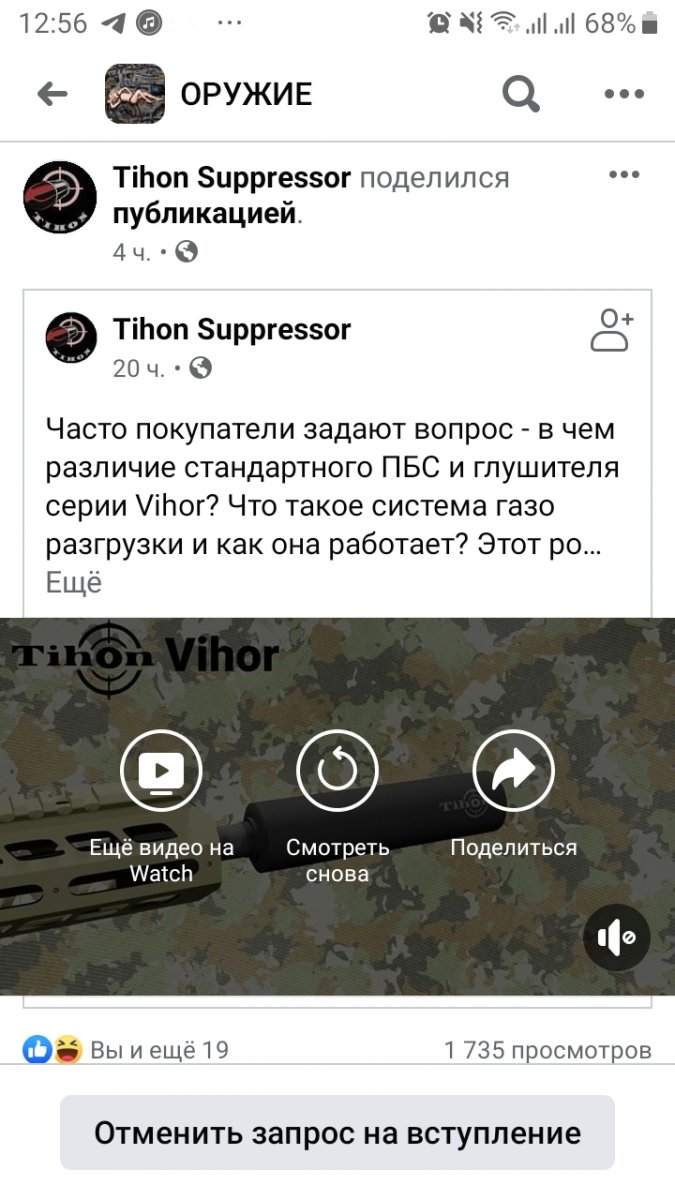The image size is (675, 1200).
Task: Toggle the video mute speaker icon
Action: click(x=617, y=937)
